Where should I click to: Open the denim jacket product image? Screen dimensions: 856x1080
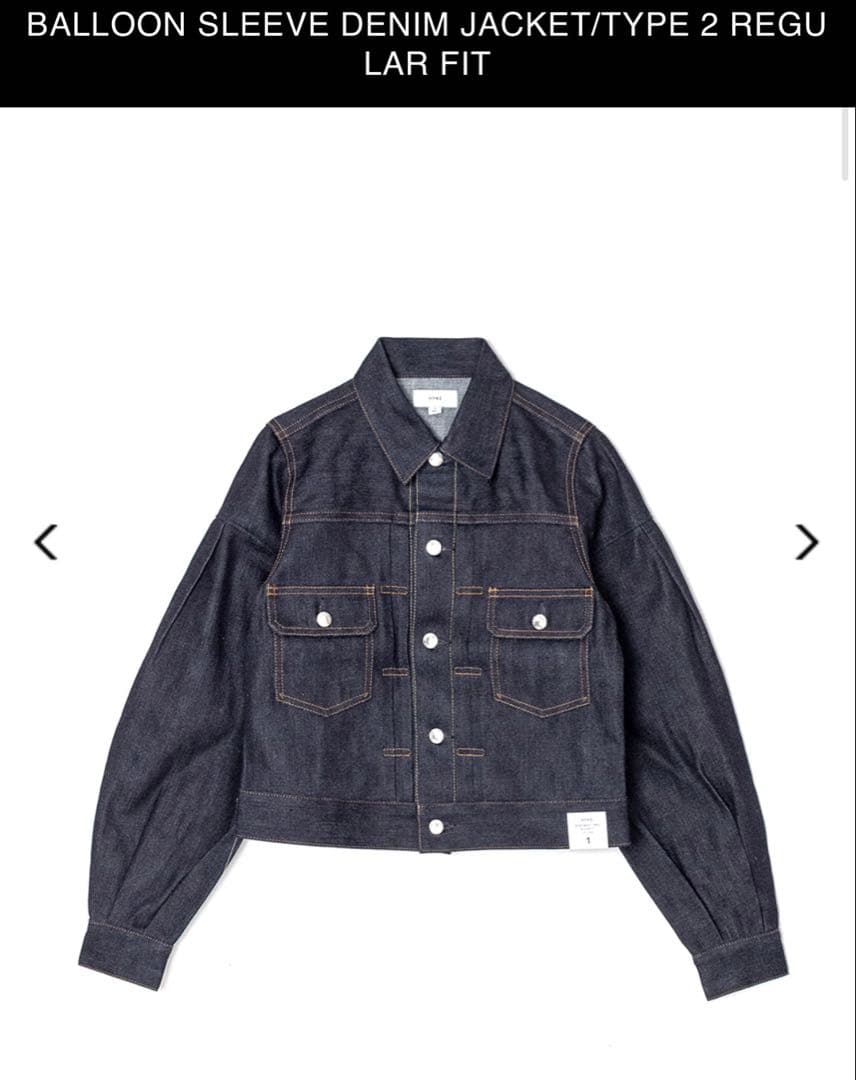(430, 660)
